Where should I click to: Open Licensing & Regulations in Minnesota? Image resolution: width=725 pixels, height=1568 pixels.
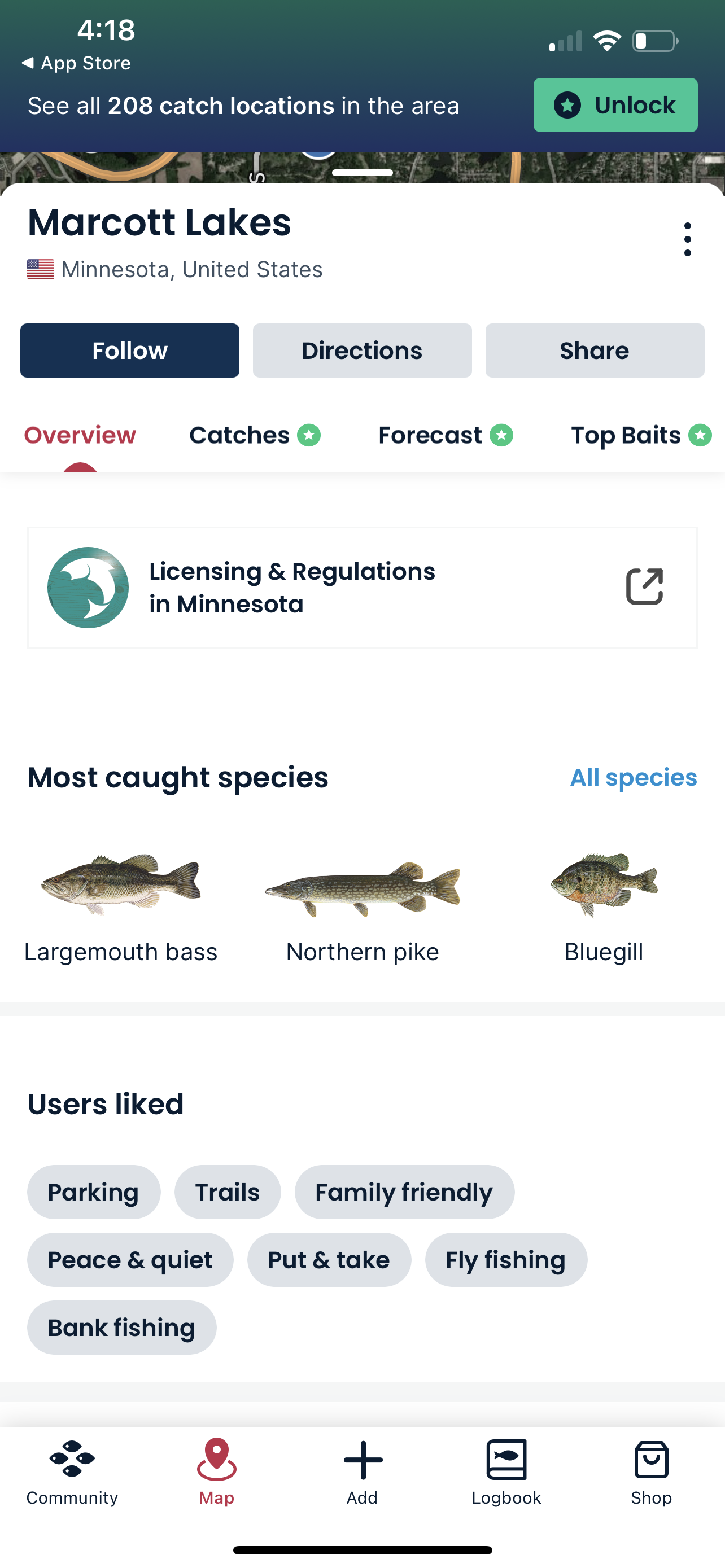[362, 588]
